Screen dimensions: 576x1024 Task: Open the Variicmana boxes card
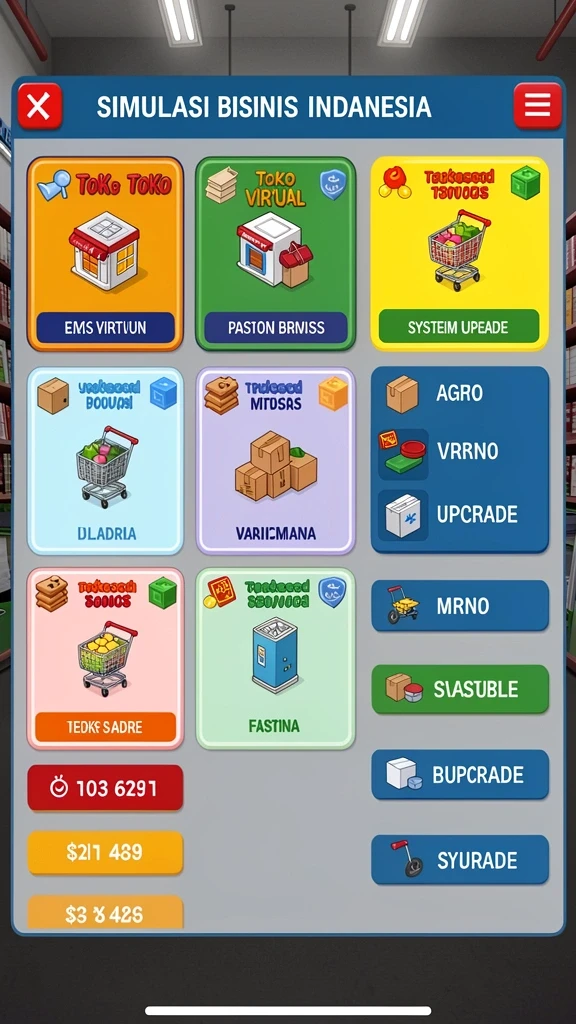pyautogui.click(x=276, y=461)
